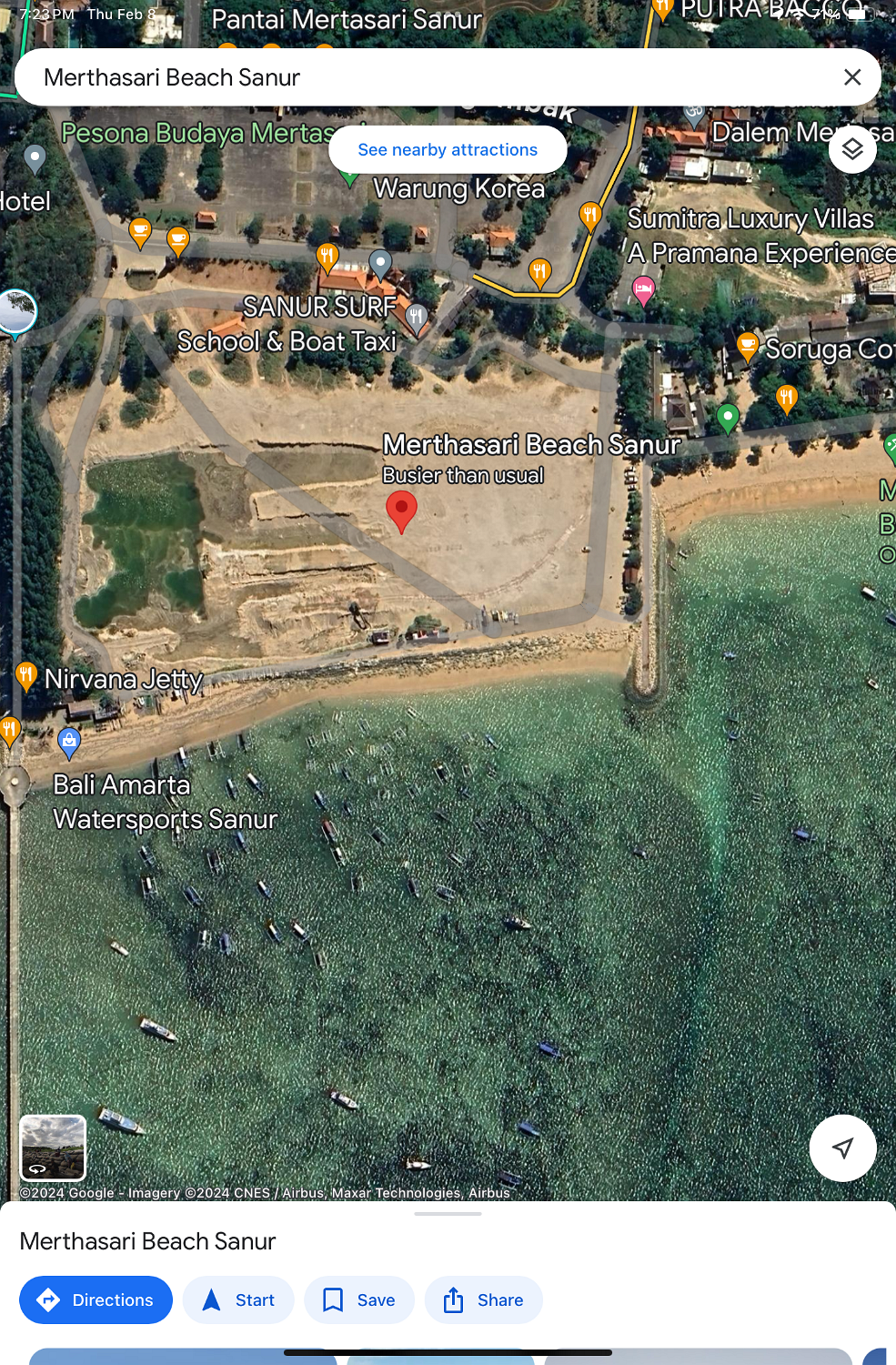
Task: Start navigation to the beach
Action: pyautogui.click(x=238, y=1299)
